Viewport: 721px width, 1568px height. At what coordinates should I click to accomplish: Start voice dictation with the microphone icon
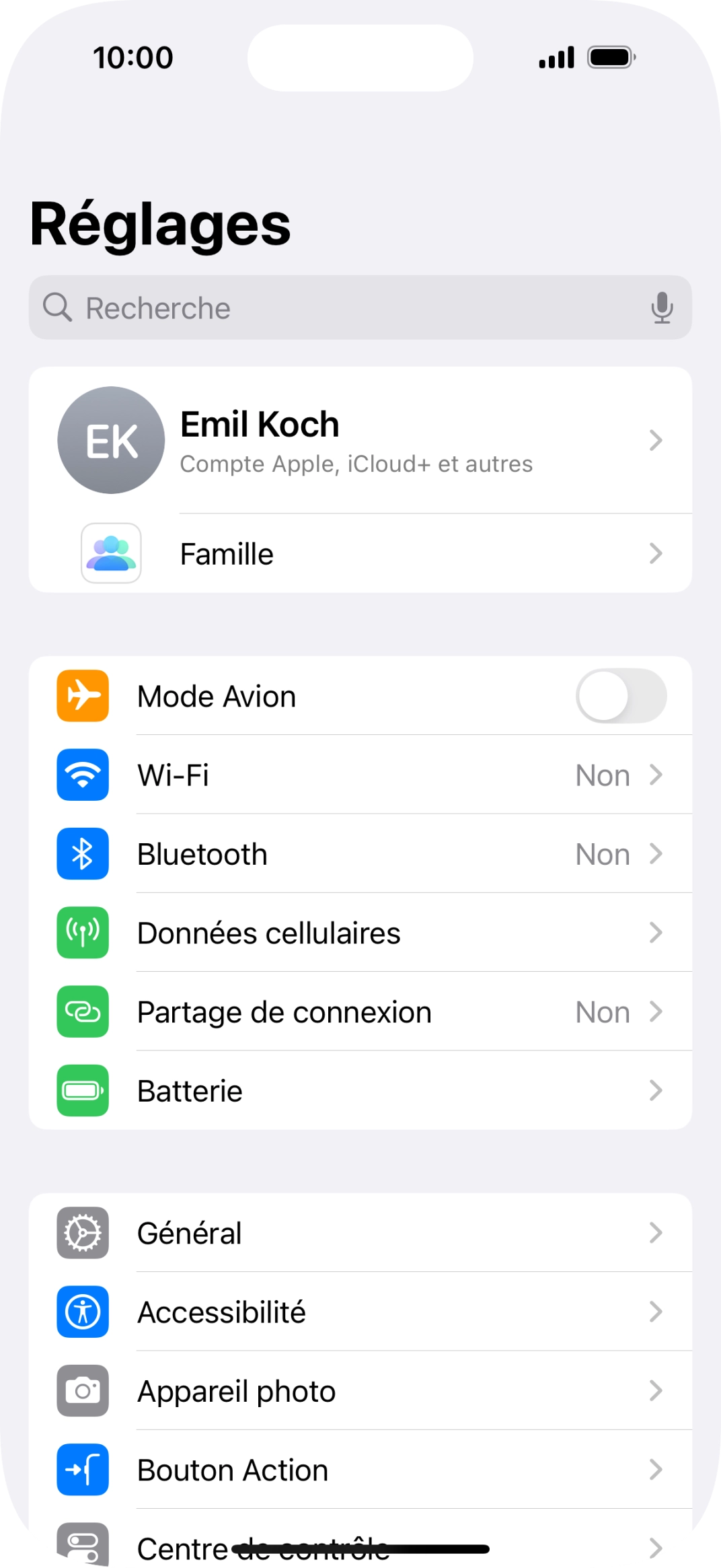pos(662,308)
